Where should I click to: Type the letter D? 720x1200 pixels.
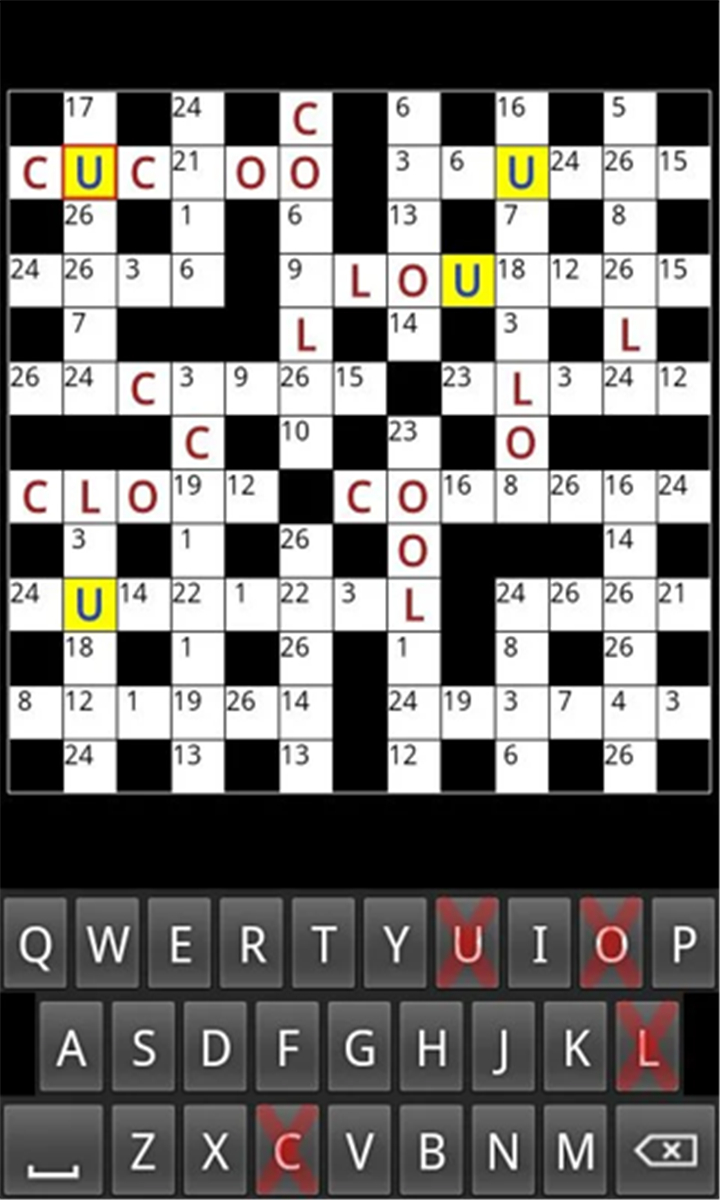tap(215, 1047)
